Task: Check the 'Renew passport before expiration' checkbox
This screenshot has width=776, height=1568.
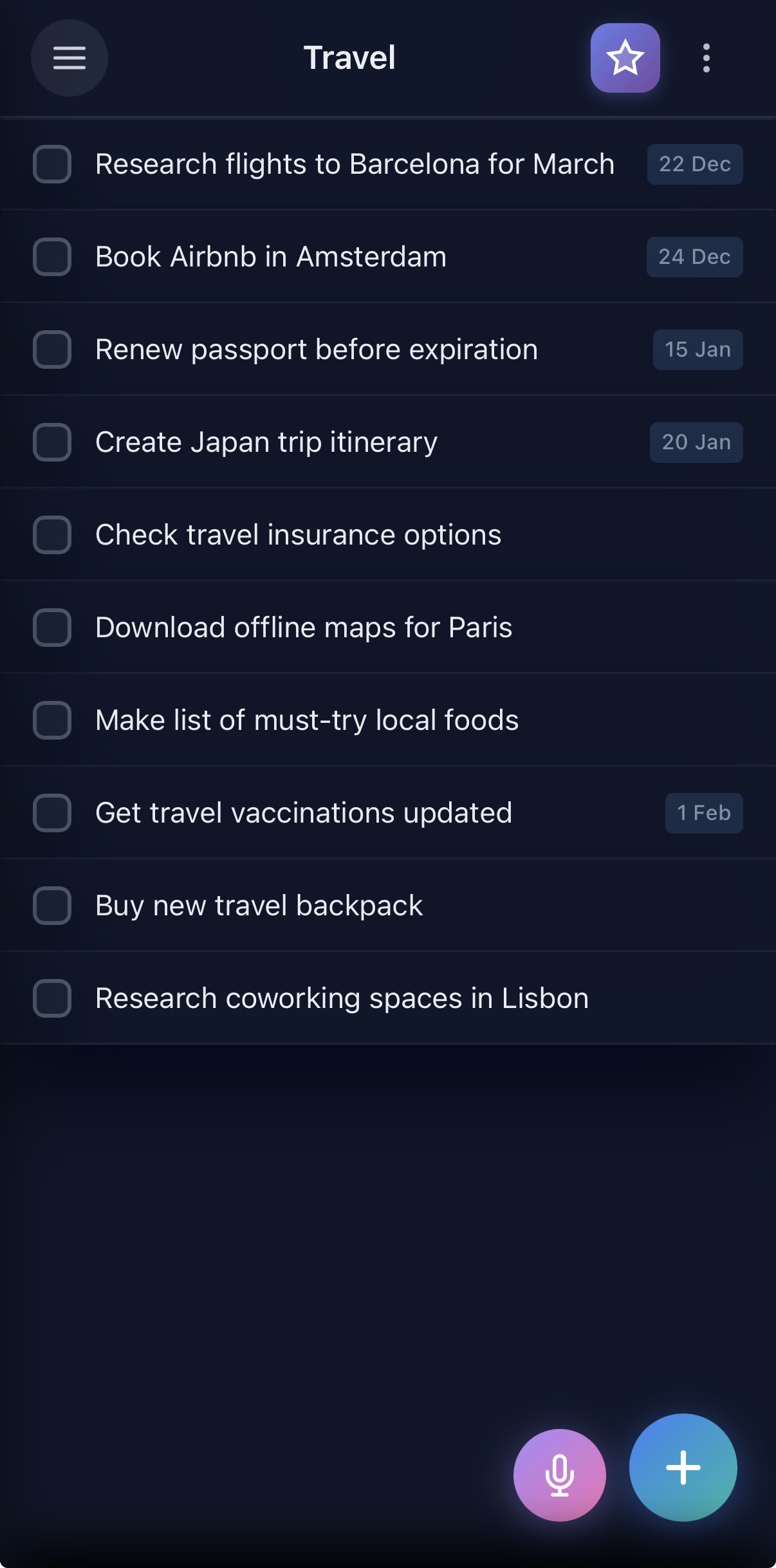Action: (x=52, y=350)
